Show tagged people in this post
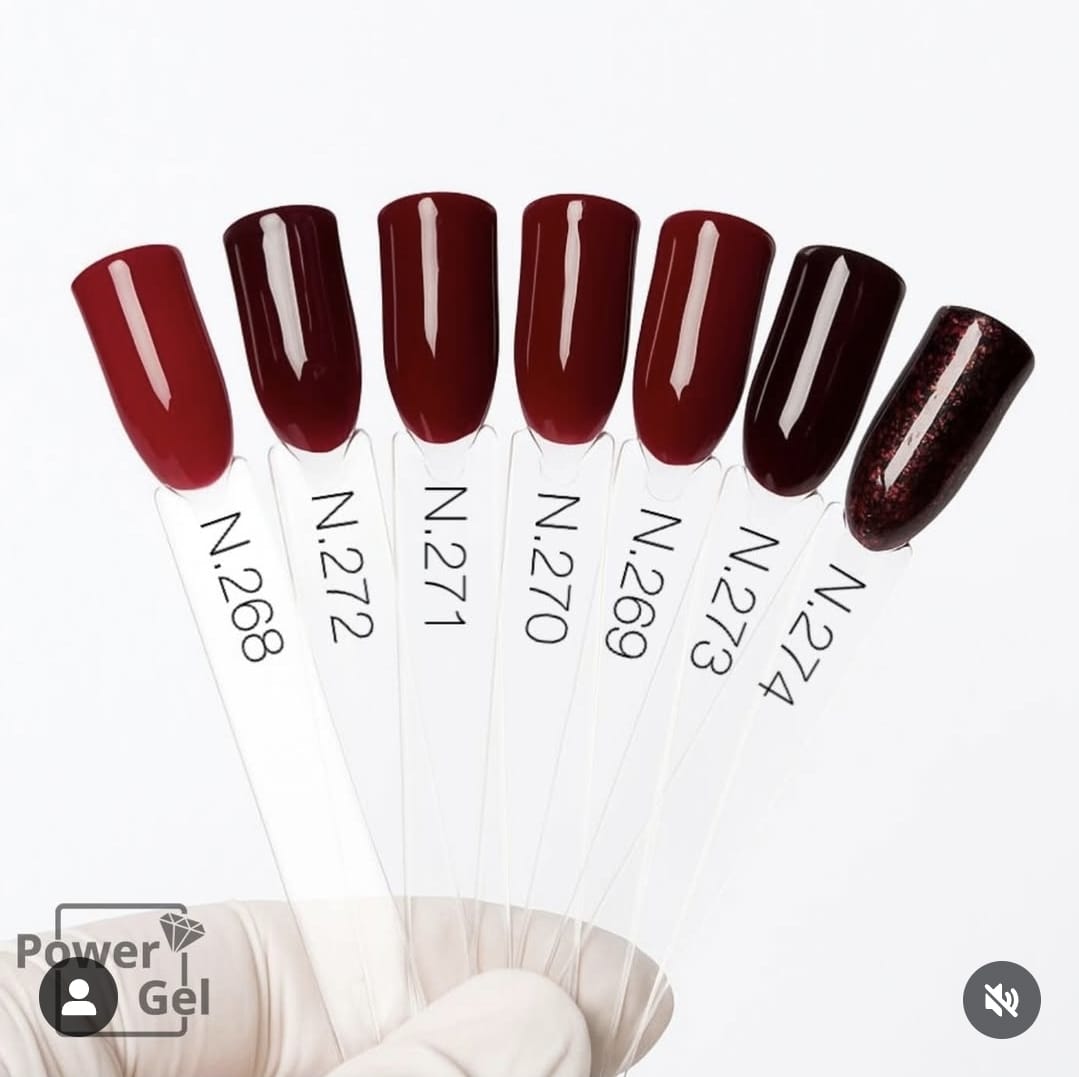The image size is (1079, 1077). pos(78,996)
